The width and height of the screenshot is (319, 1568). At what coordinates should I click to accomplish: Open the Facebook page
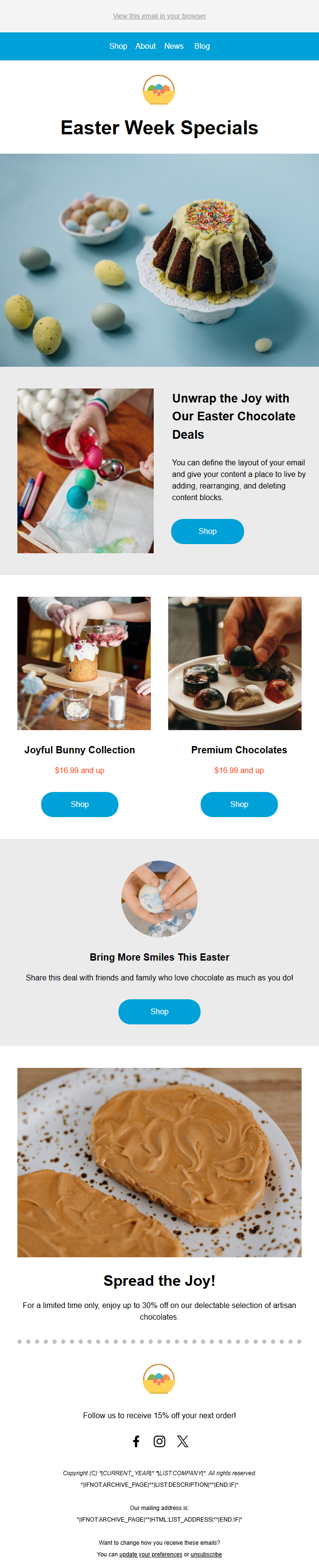click(x=136, y=1441)
